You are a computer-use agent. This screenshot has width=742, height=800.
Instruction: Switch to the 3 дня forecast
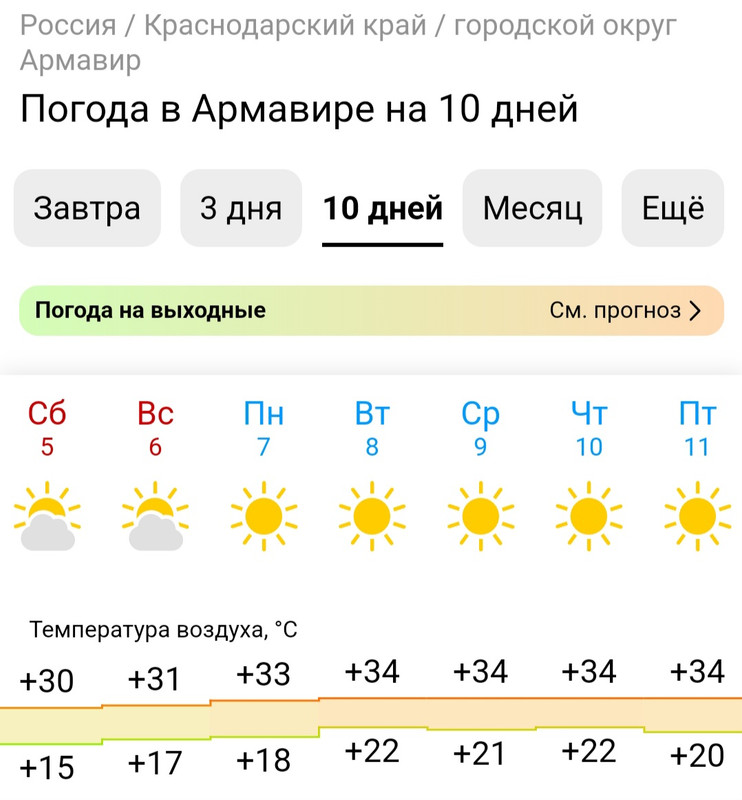tap(241, 208)
